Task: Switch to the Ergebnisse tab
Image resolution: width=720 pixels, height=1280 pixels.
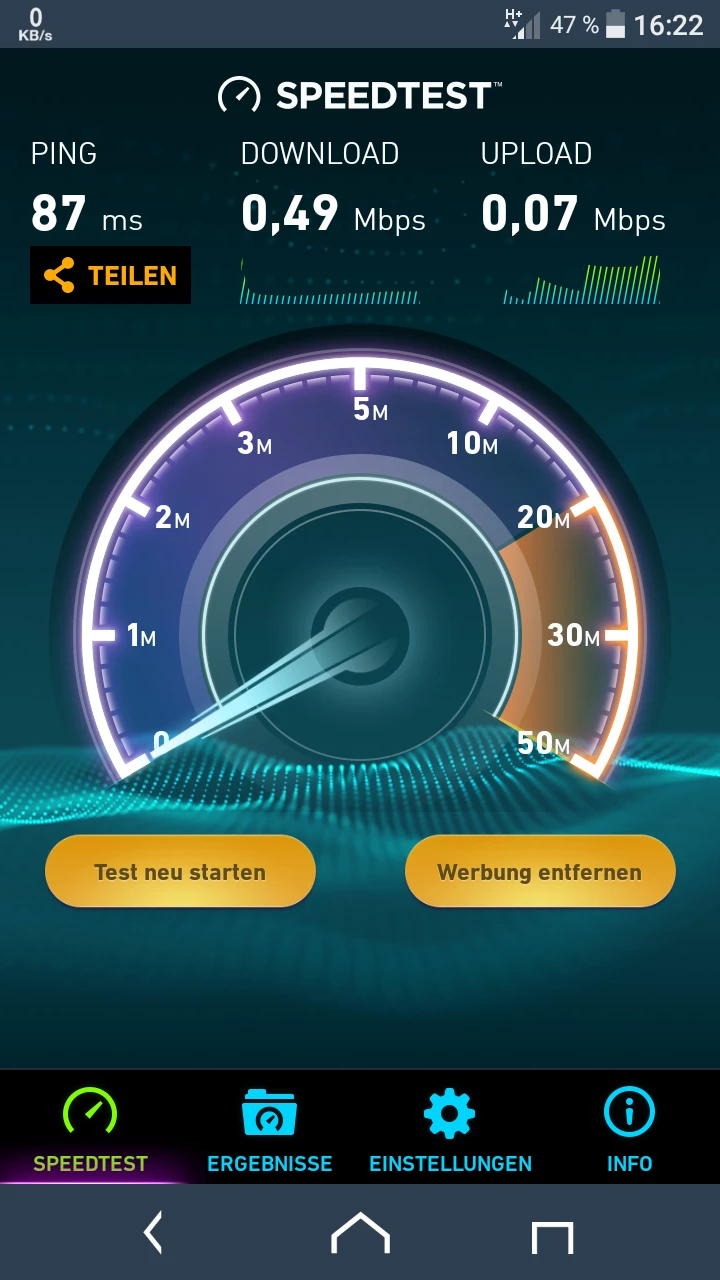Action: (270, 1130)
